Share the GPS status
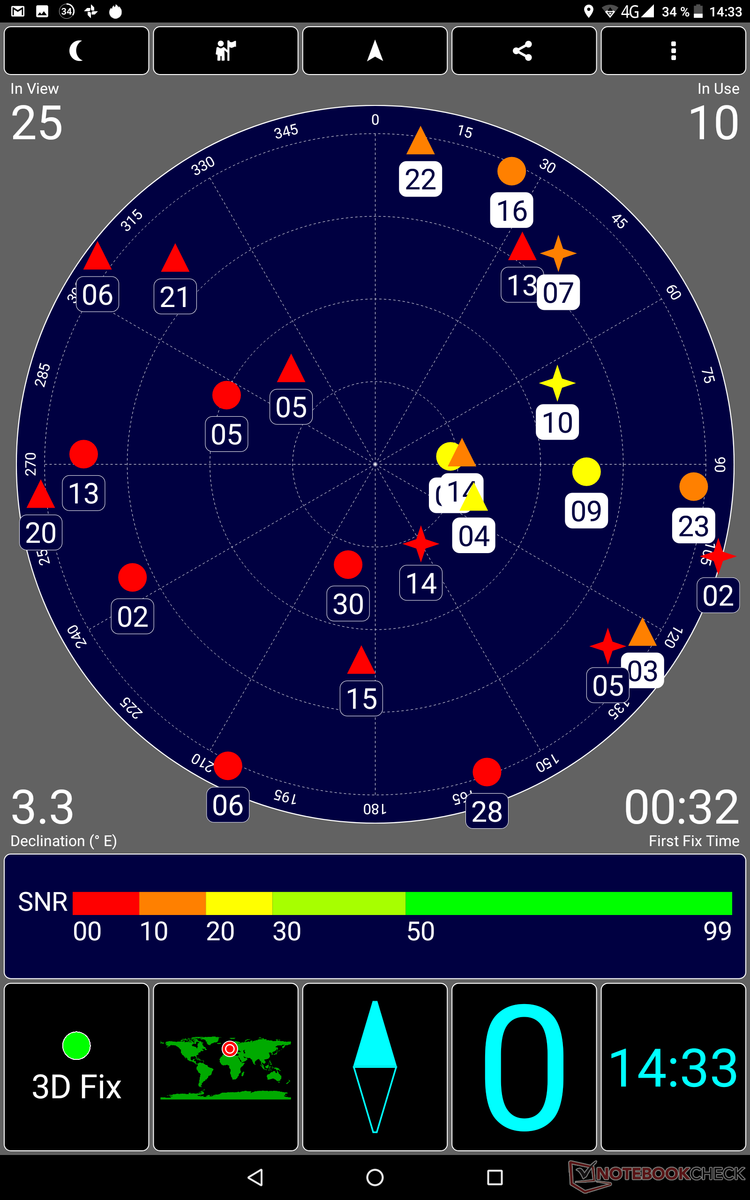The image size is (750, 1200). point(523,51)
